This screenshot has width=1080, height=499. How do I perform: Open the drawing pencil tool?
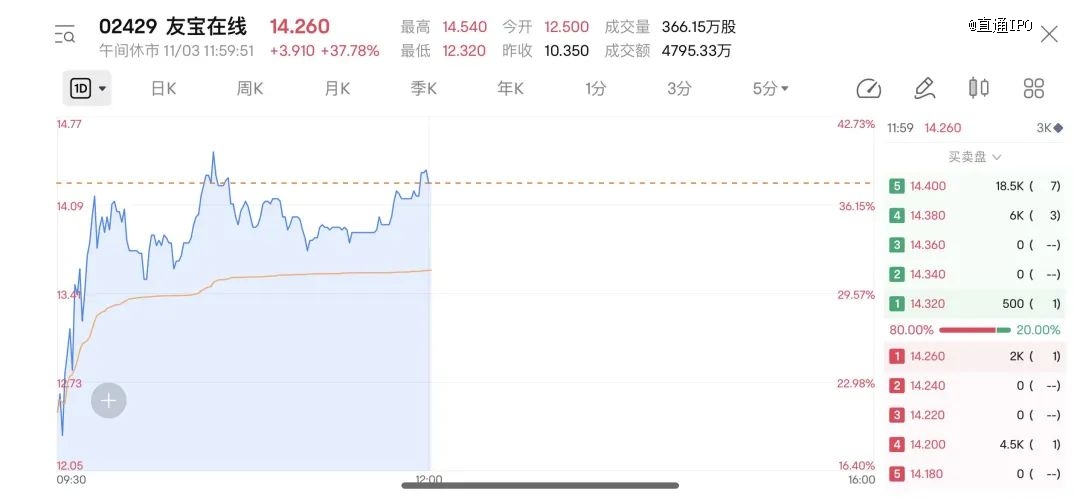pyautogui.click(x=924, y=88)
